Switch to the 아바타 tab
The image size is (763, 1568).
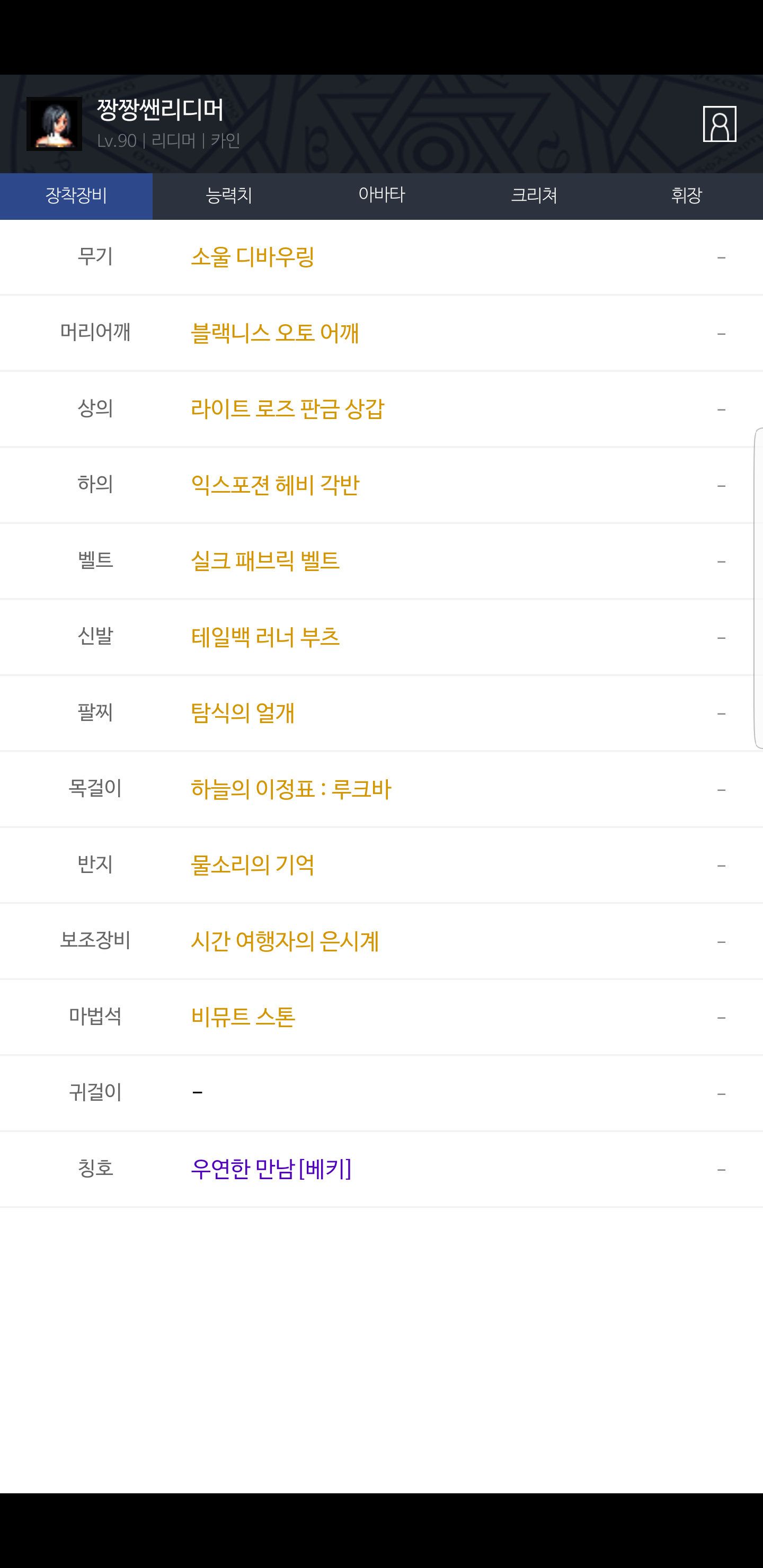pos(382,196)
